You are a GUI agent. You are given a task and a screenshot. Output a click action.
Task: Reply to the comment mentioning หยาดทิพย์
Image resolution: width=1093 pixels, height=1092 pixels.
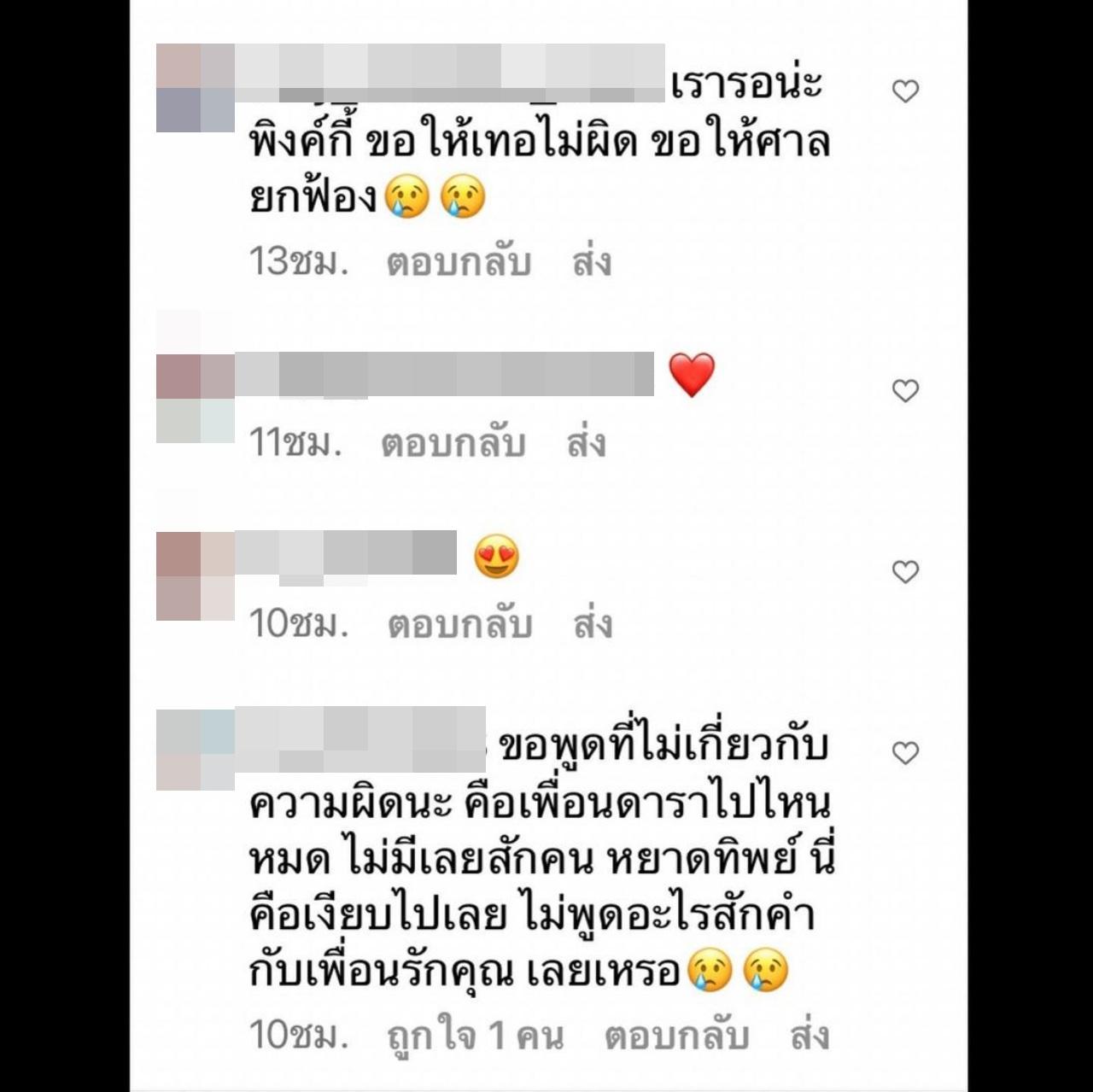676,1036
